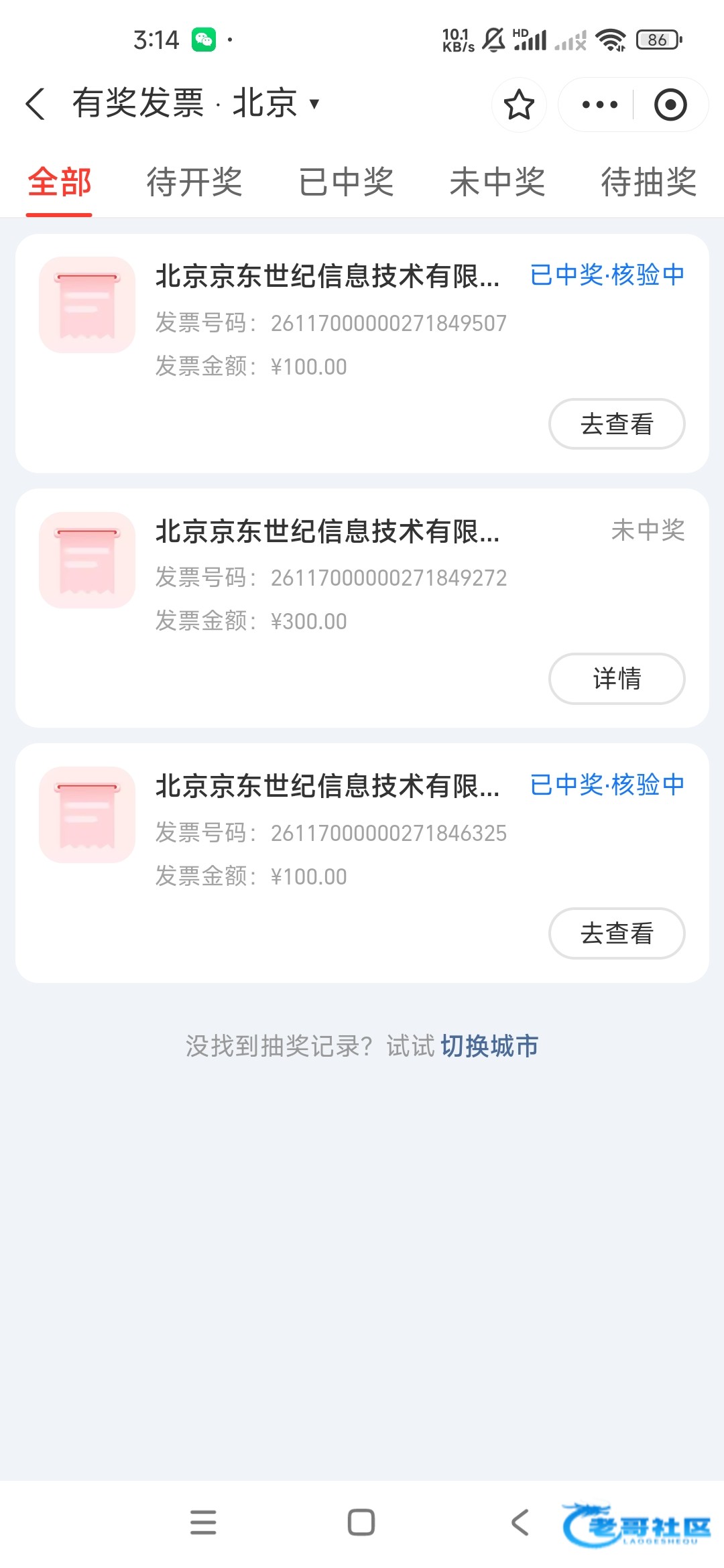
Task: Select the 全部 tab
Action: 59,182
